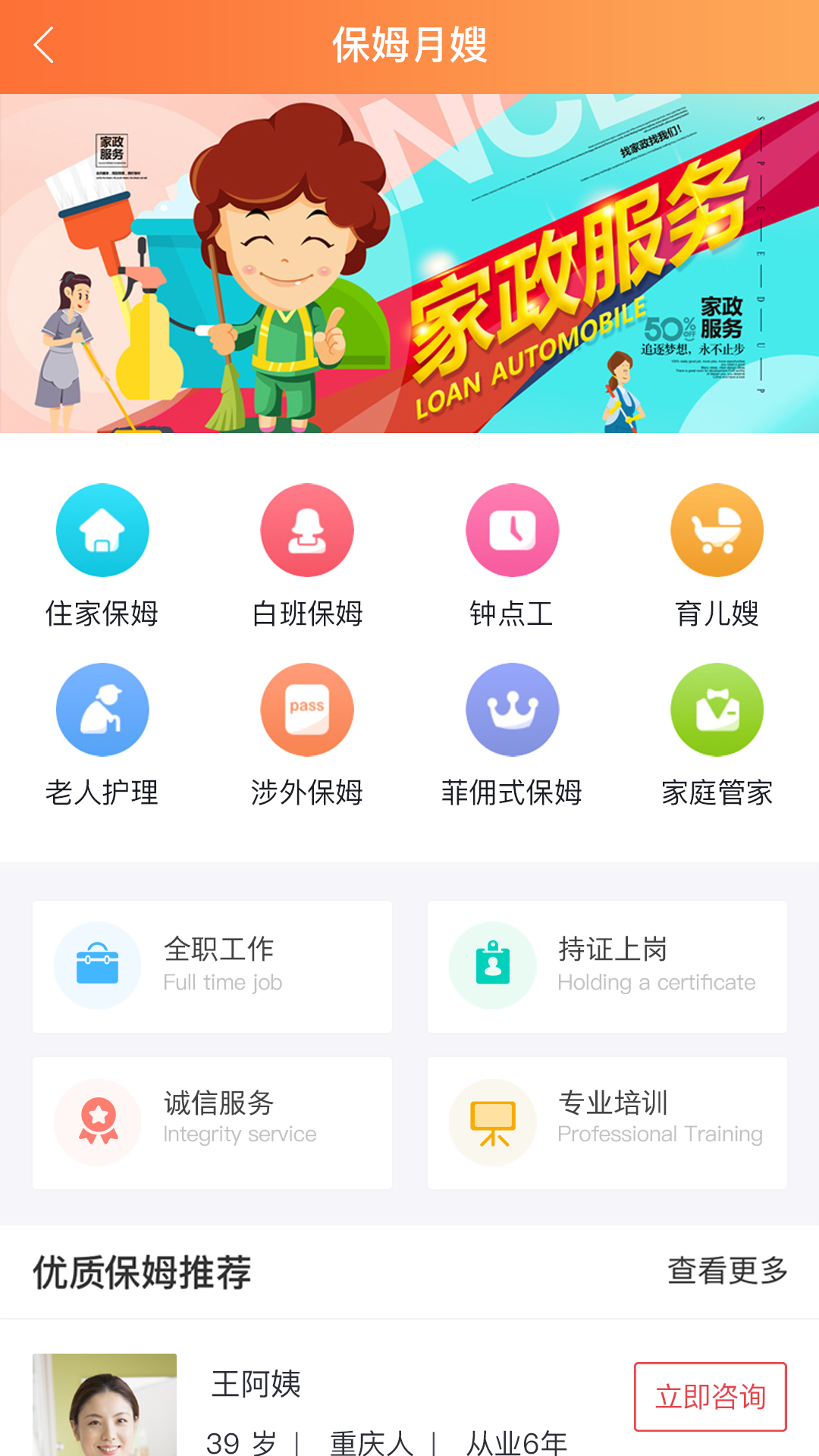Tap the 持证上岗 certificate badge icon
This screenshot has width=819, height=1456.
point(493,965)
